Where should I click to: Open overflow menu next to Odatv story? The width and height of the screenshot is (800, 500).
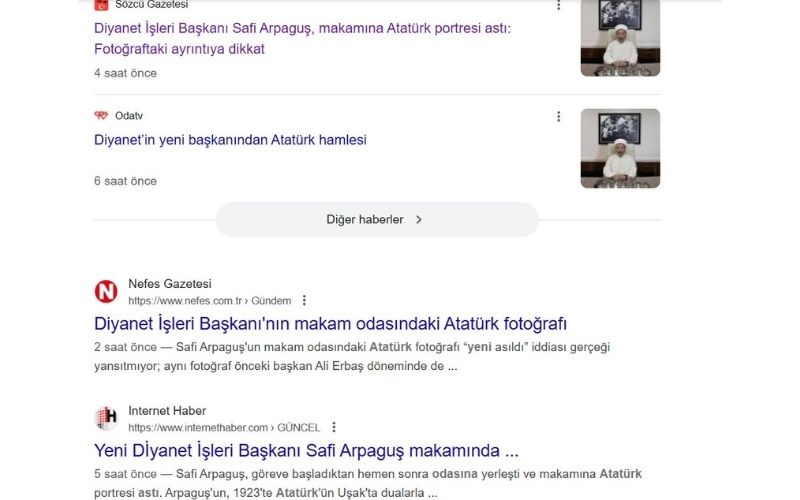pos(558,117)
